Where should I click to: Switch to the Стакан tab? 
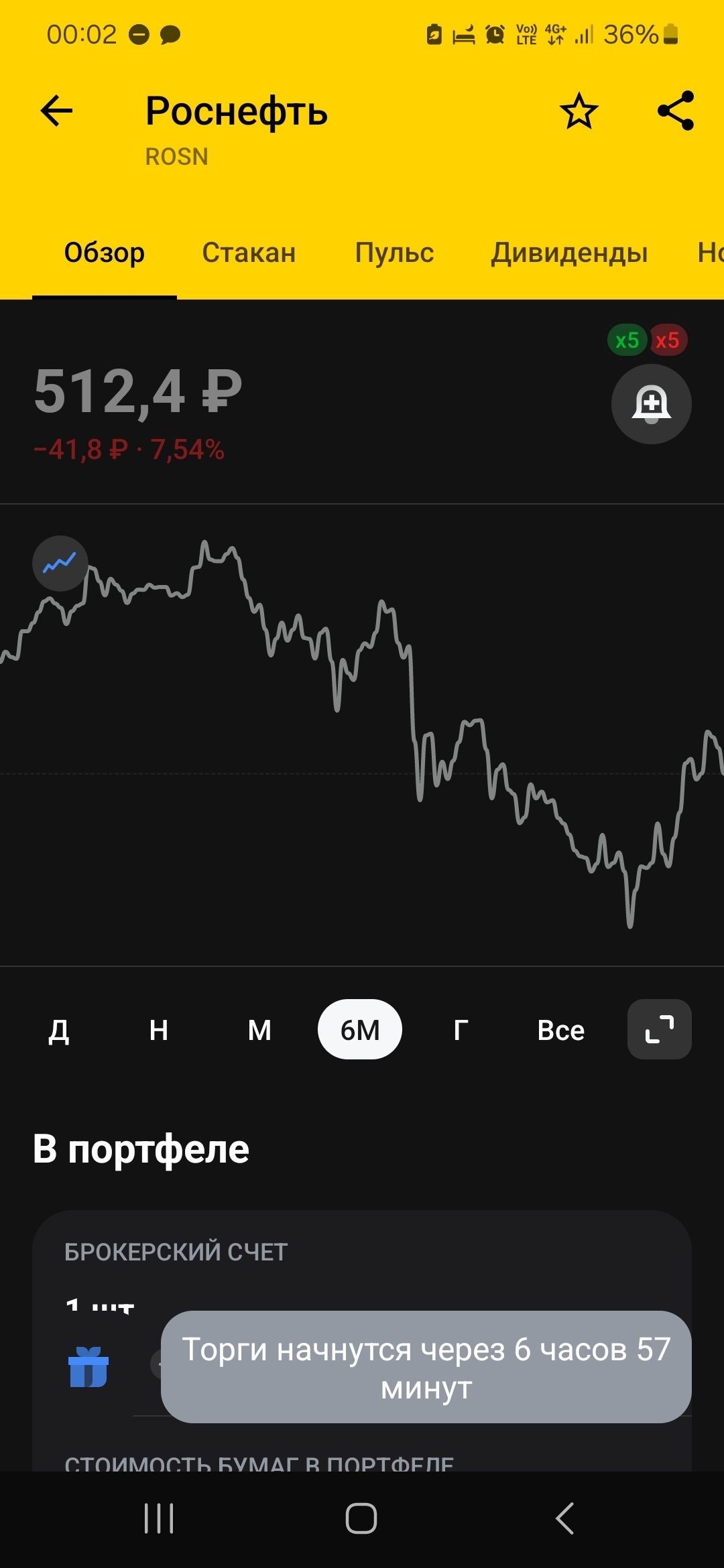[249, 253]
